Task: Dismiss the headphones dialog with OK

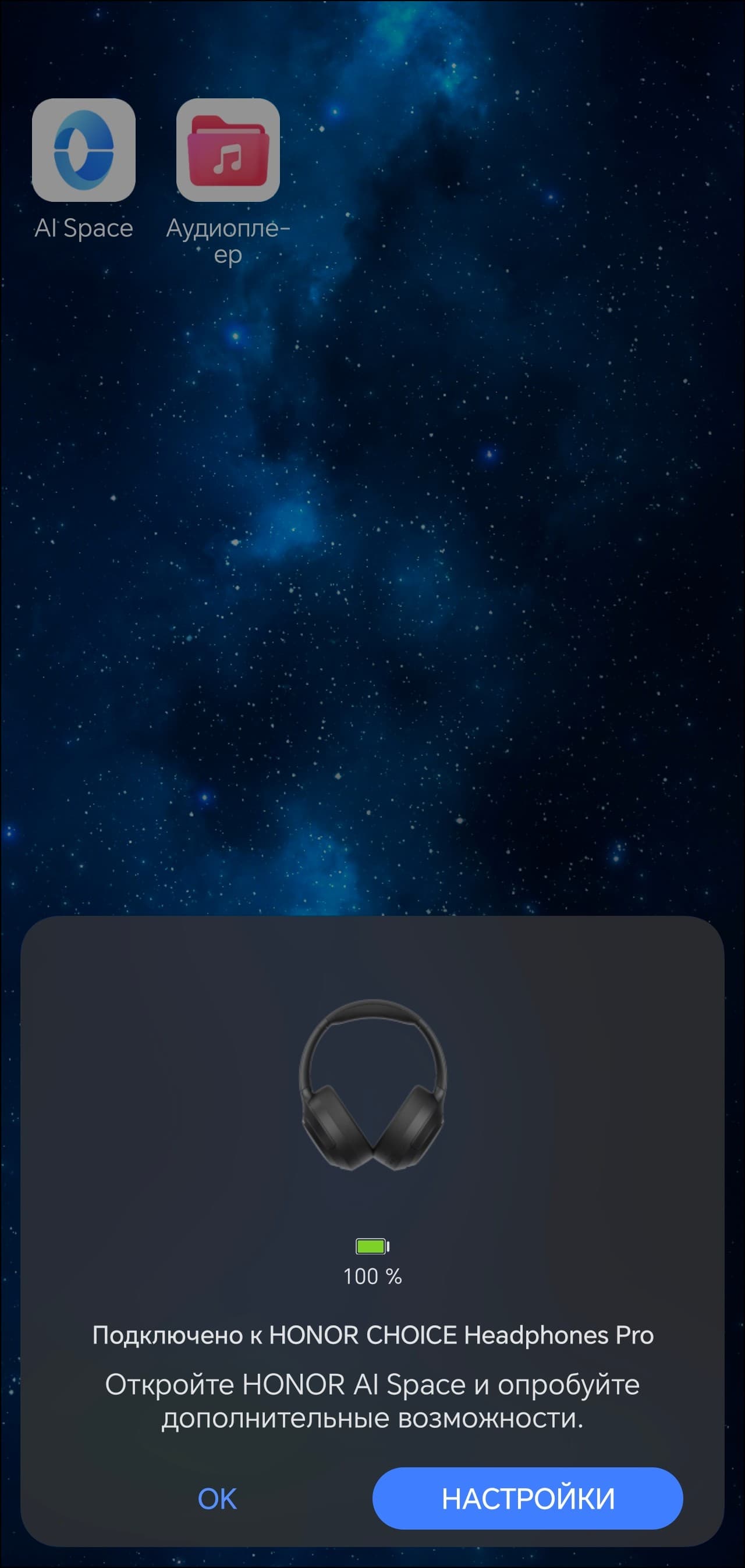Action: (217, 1499)
